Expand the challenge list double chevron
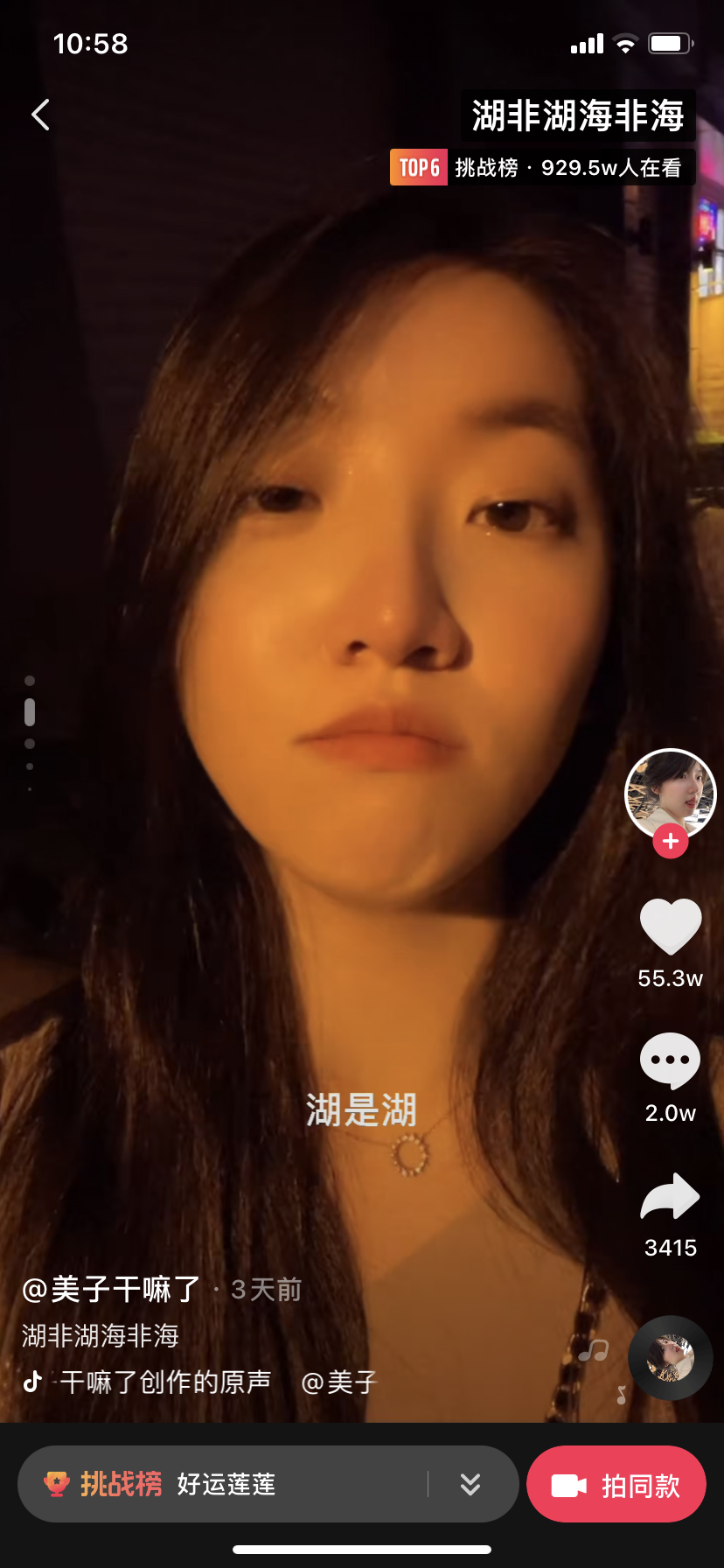Viewport: 724px width, 1568px height. tap(470, 1484)
